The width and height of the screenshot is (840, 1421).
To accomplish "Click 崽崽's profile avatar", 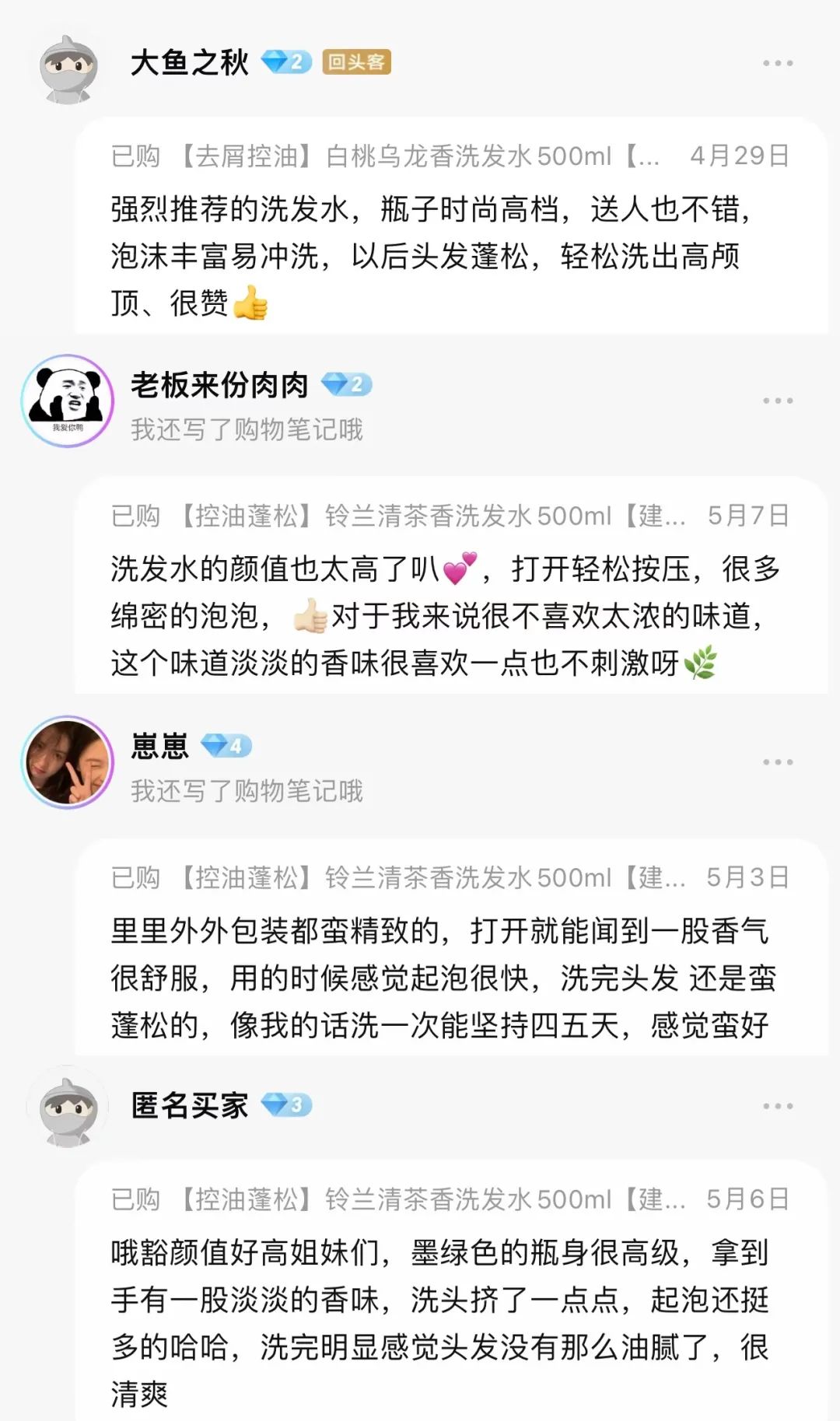I will [68, 762].
